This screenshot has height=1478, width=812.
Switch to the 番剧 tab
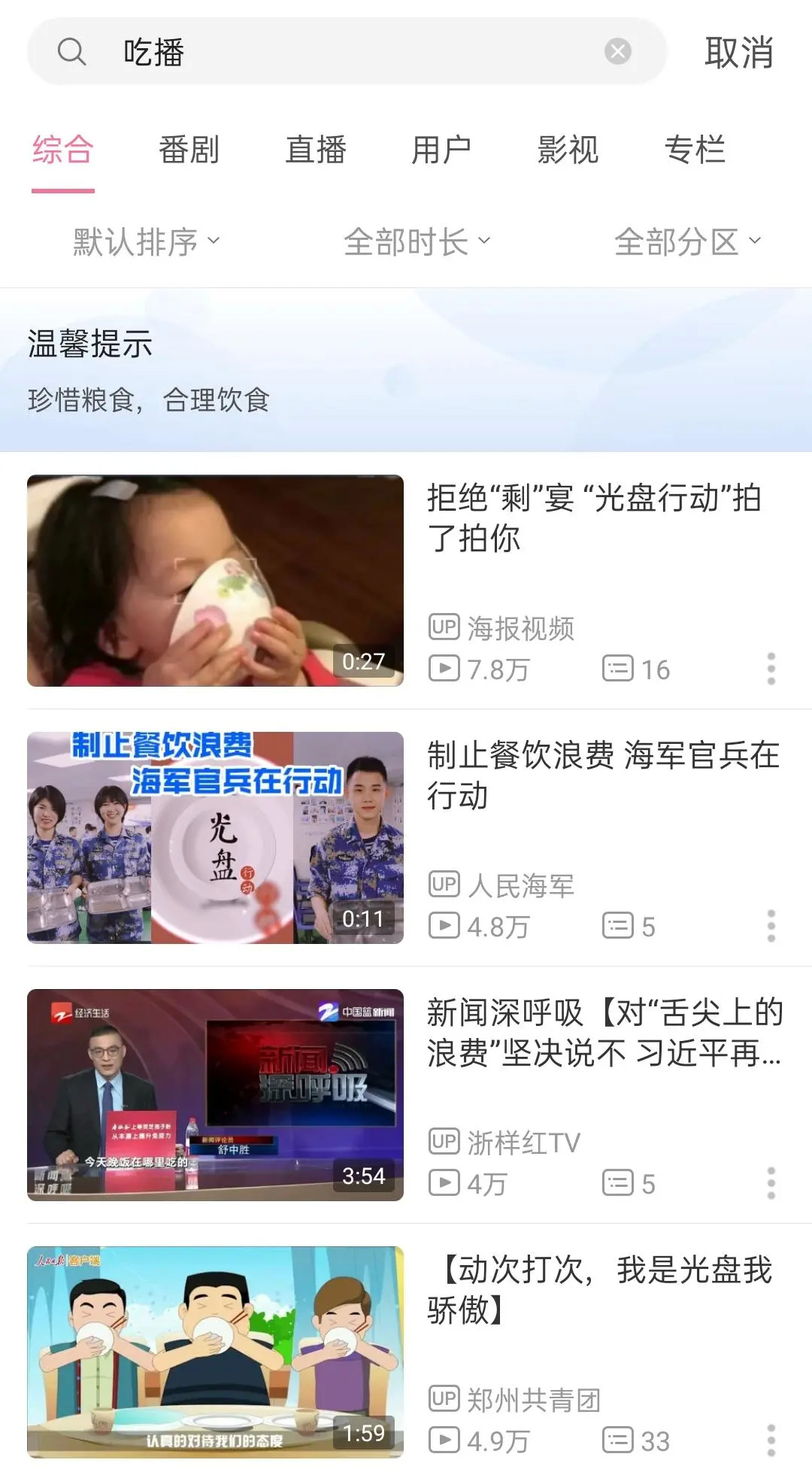(x=189, y=150)
